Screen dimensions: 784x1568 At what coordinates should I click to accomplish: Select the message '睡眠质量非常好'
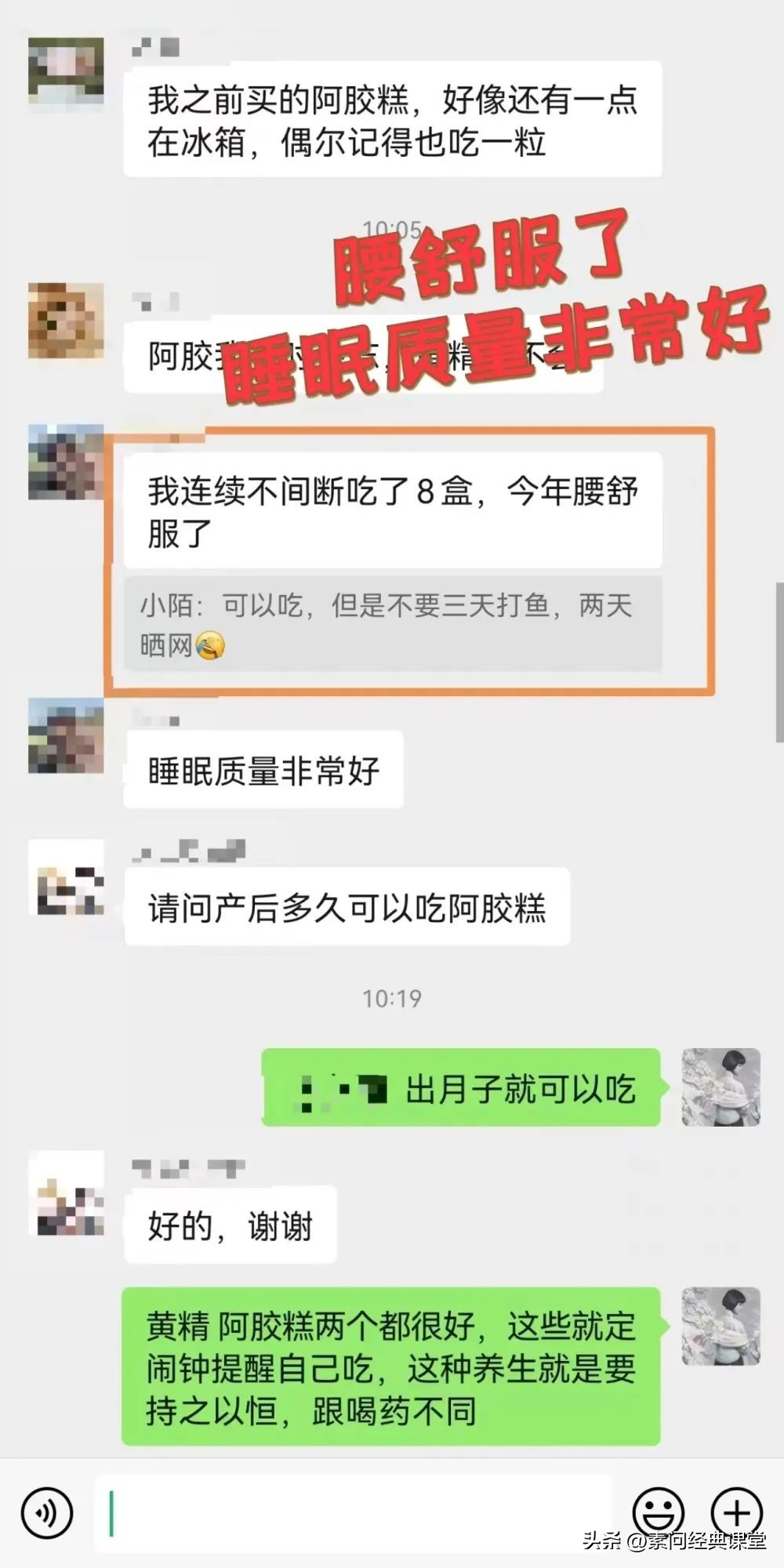pyautogui.click(x=263, y=771)
